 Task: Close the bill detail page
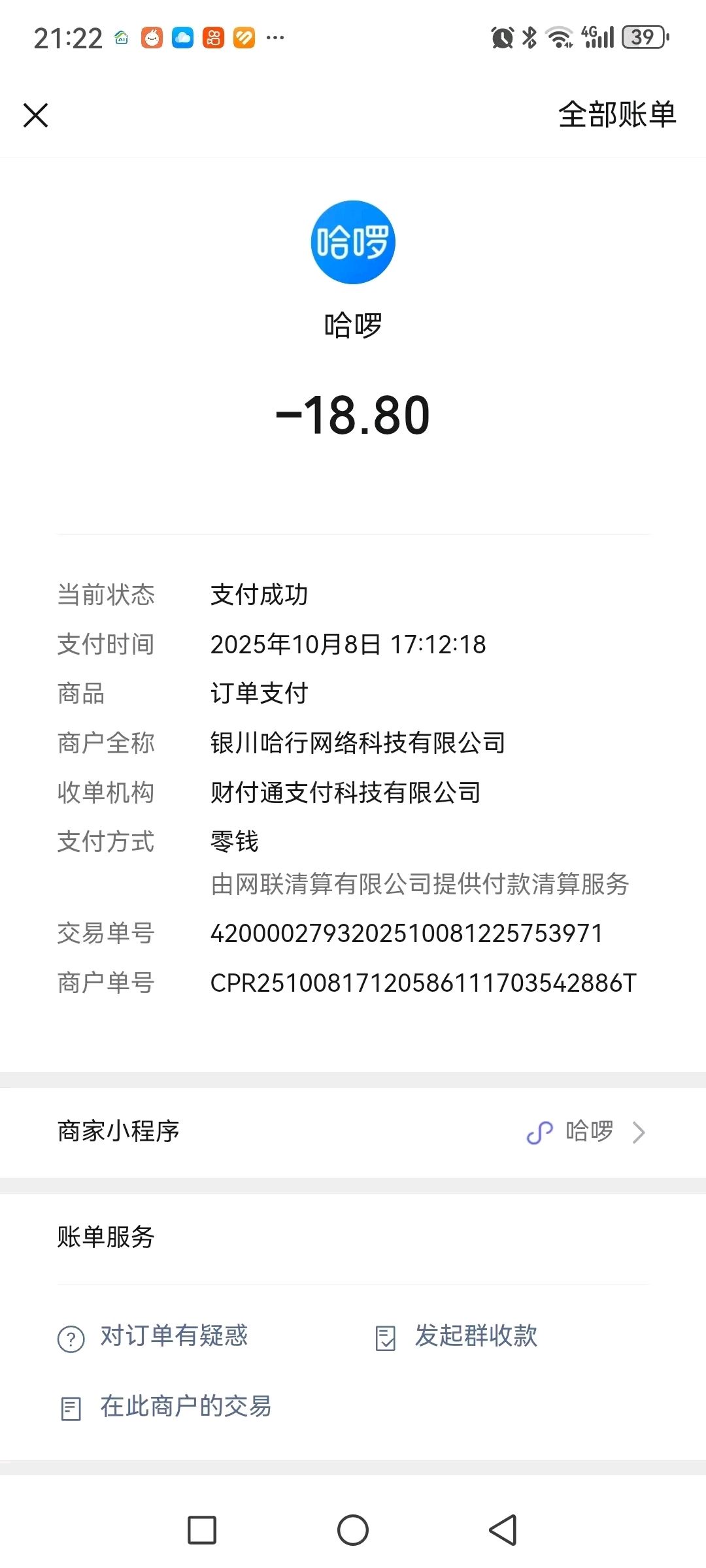[36, 115]
